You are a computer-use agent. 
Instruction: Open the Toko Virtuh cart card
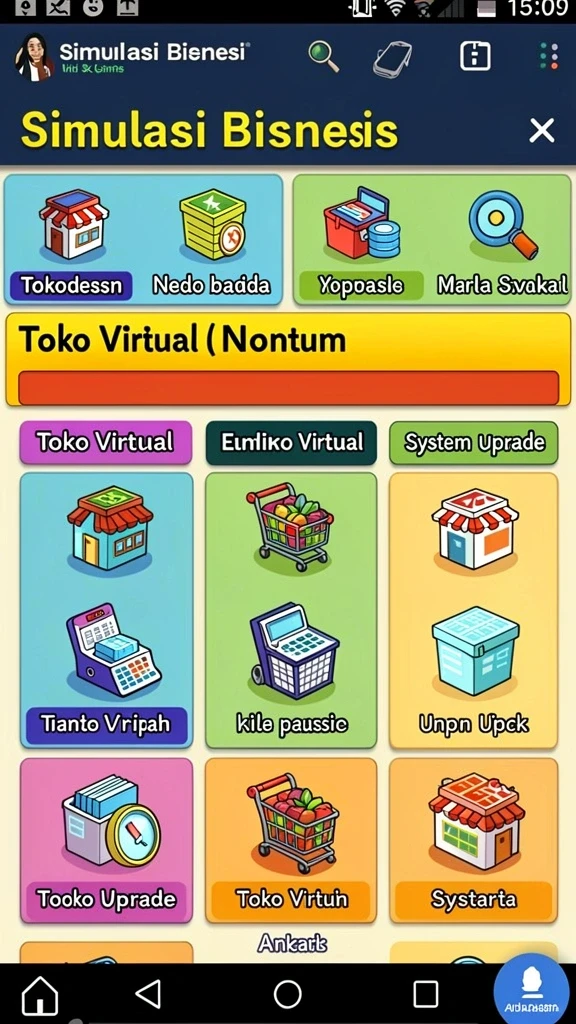point(291,840)
